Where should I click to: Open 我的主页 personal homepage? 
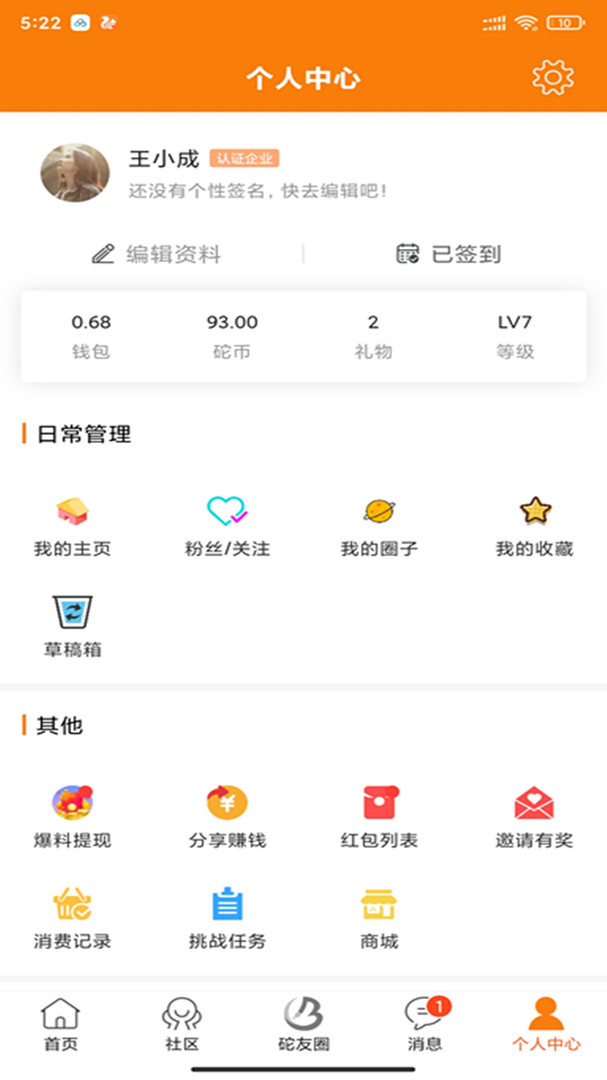point(72,526)
